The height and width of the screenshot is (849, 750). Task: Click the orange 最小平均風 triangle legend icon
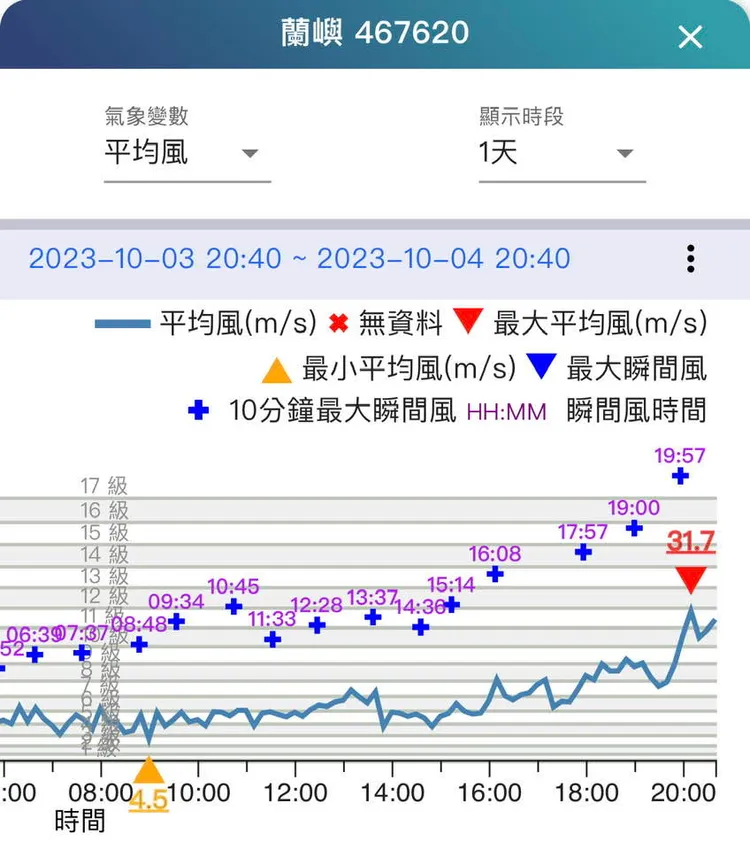point(276,367)
